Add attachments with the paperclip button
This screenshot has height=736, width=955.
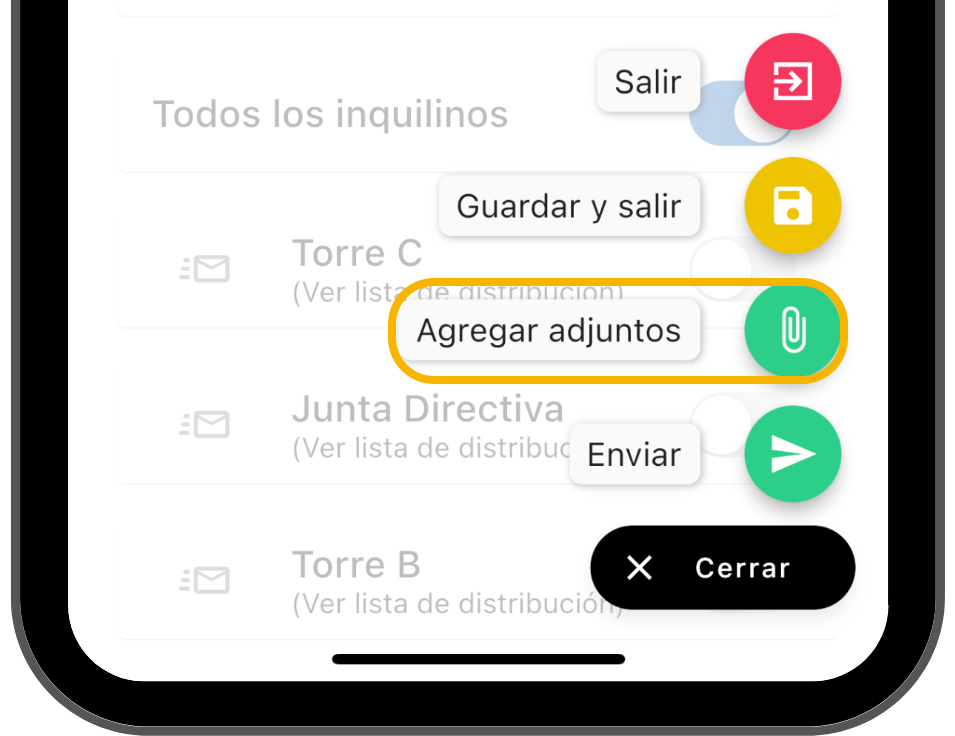(x=792, y=330)
